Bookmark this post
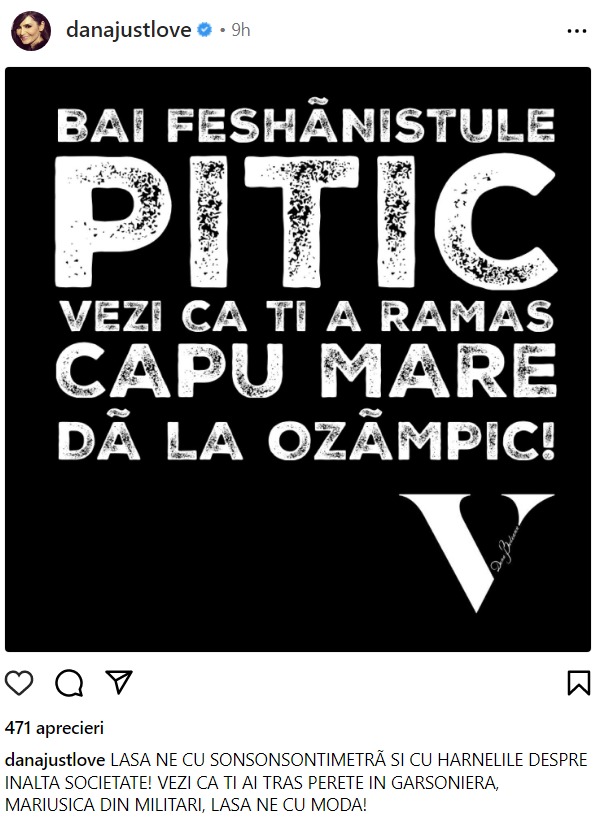The height and width of the screenshot is (822, 610). pos(578,683)
